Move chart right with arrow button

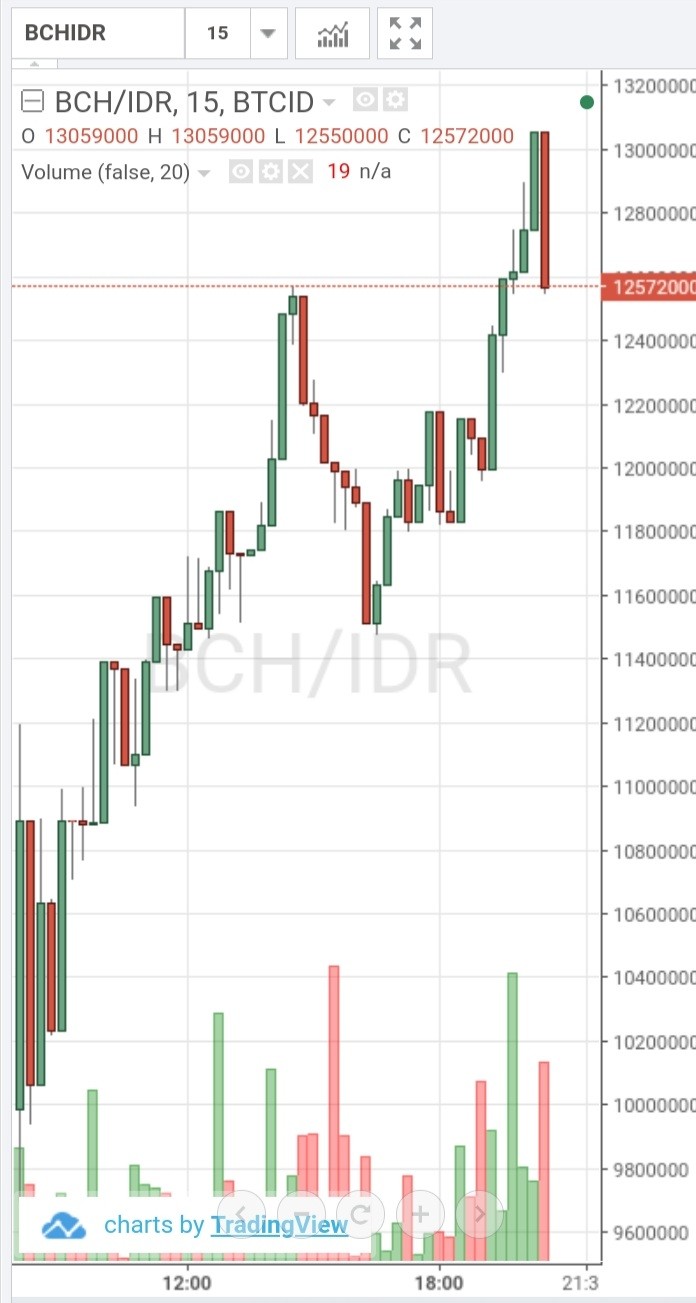[x=479, y=1215]
